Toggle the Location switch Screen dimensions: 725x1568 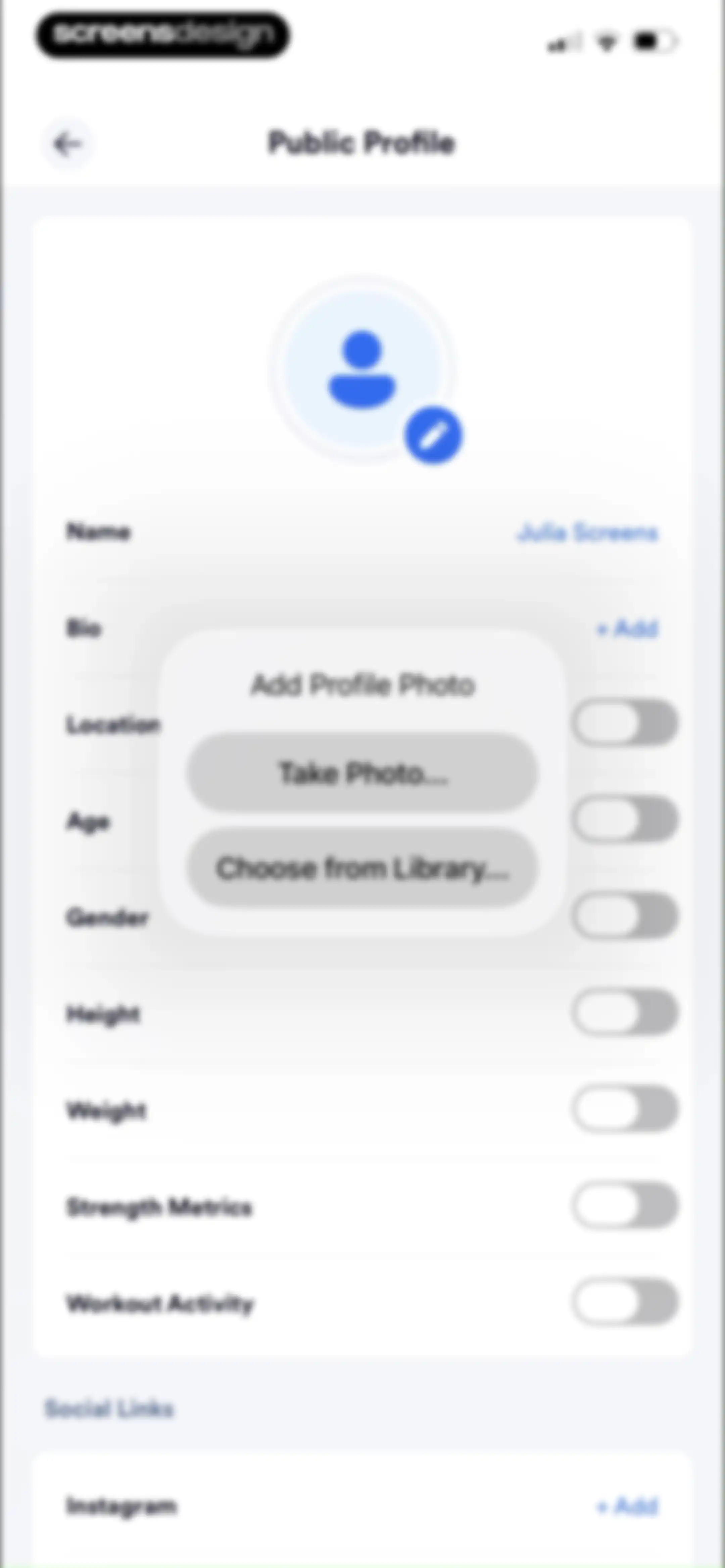[x=625, y=723]
